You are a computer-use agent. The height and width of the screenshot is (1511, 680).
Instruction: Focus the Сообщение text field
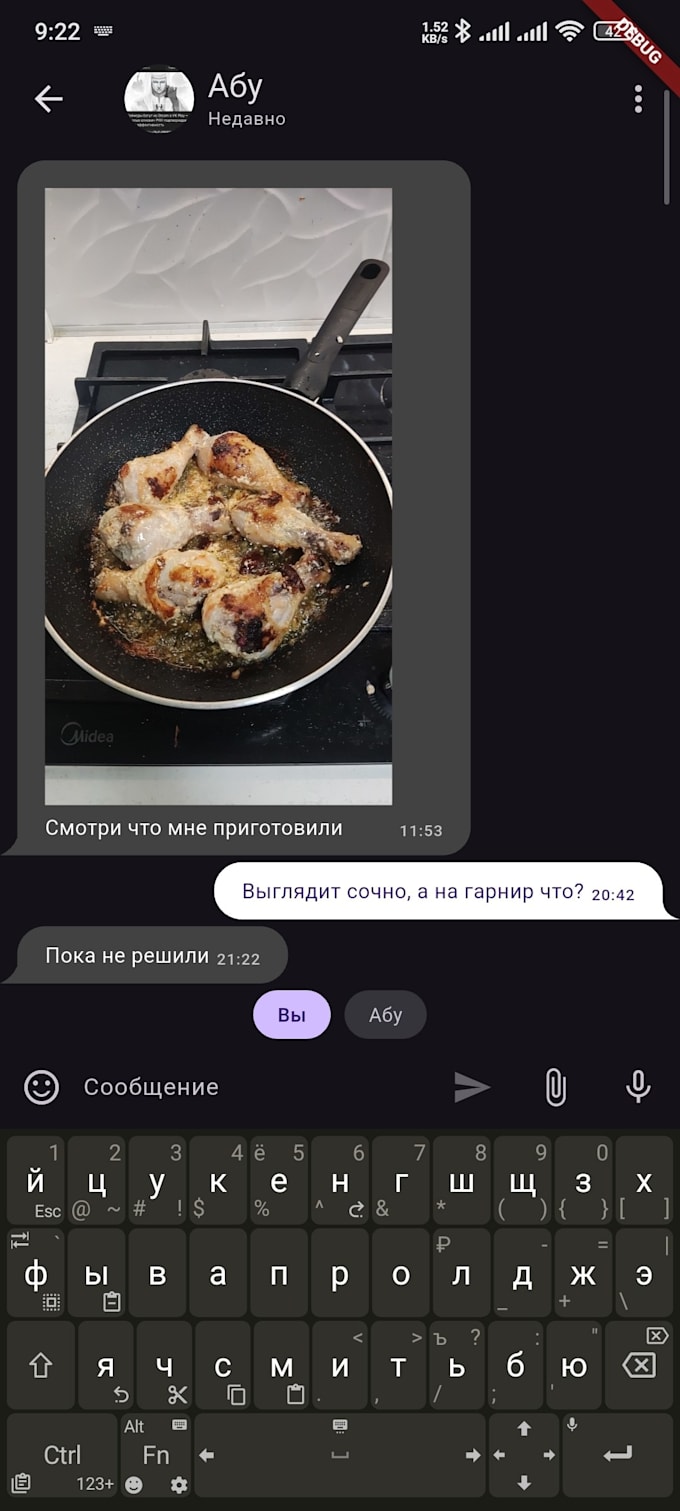click(256, 1087)
